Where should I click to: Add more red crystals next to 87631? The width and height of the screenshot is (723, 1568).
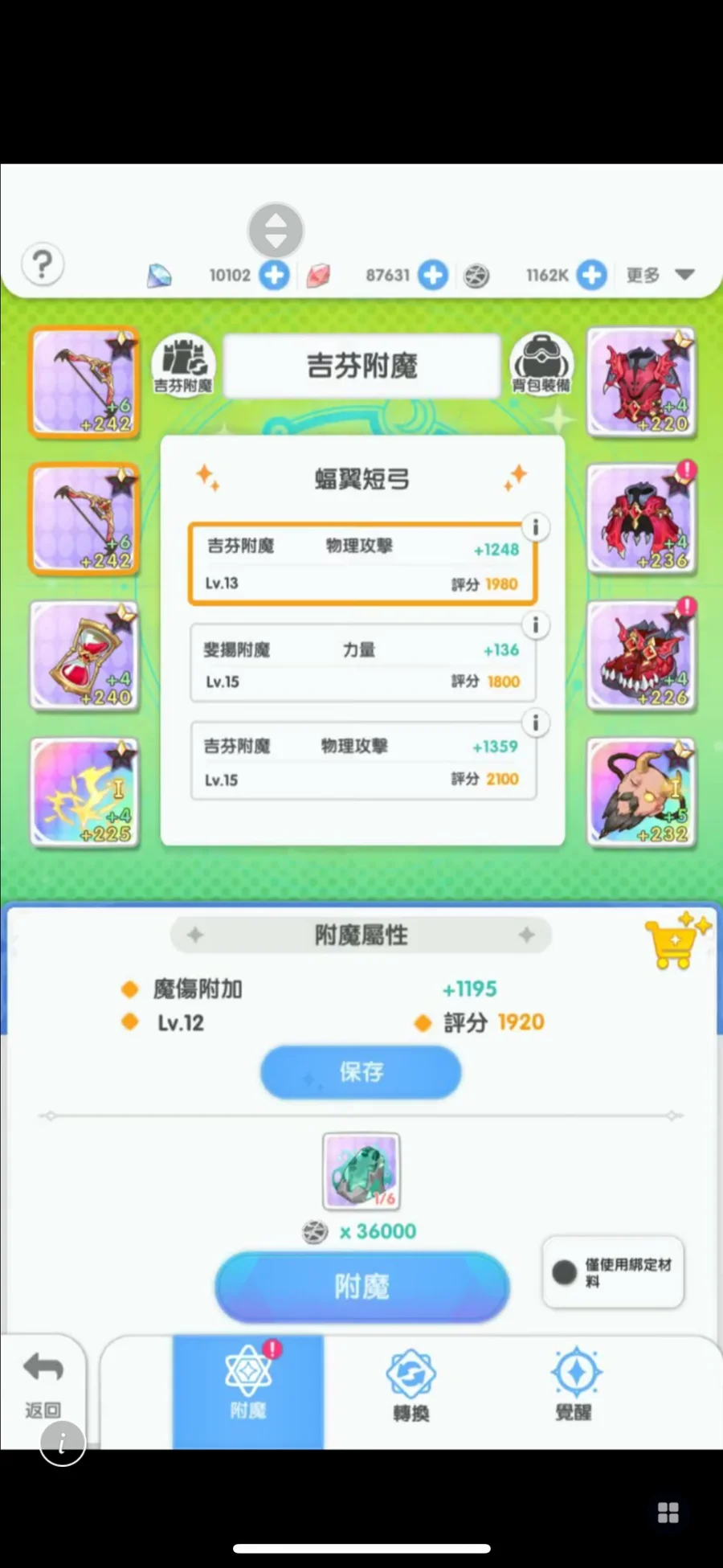[433, 275]
